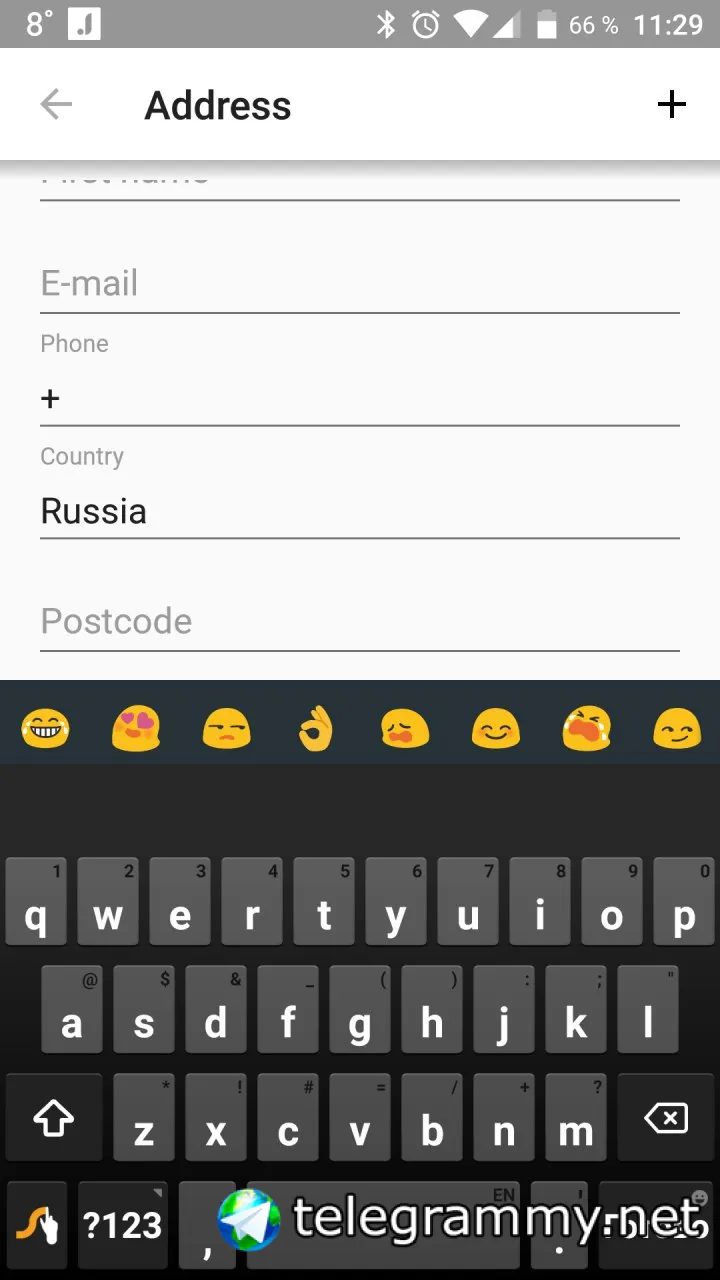This screenshot has height=1280, width=720.
Task: Insert the heart-eyes emoji suggestion
Action: pyautogui.click(x=137, y=728)
